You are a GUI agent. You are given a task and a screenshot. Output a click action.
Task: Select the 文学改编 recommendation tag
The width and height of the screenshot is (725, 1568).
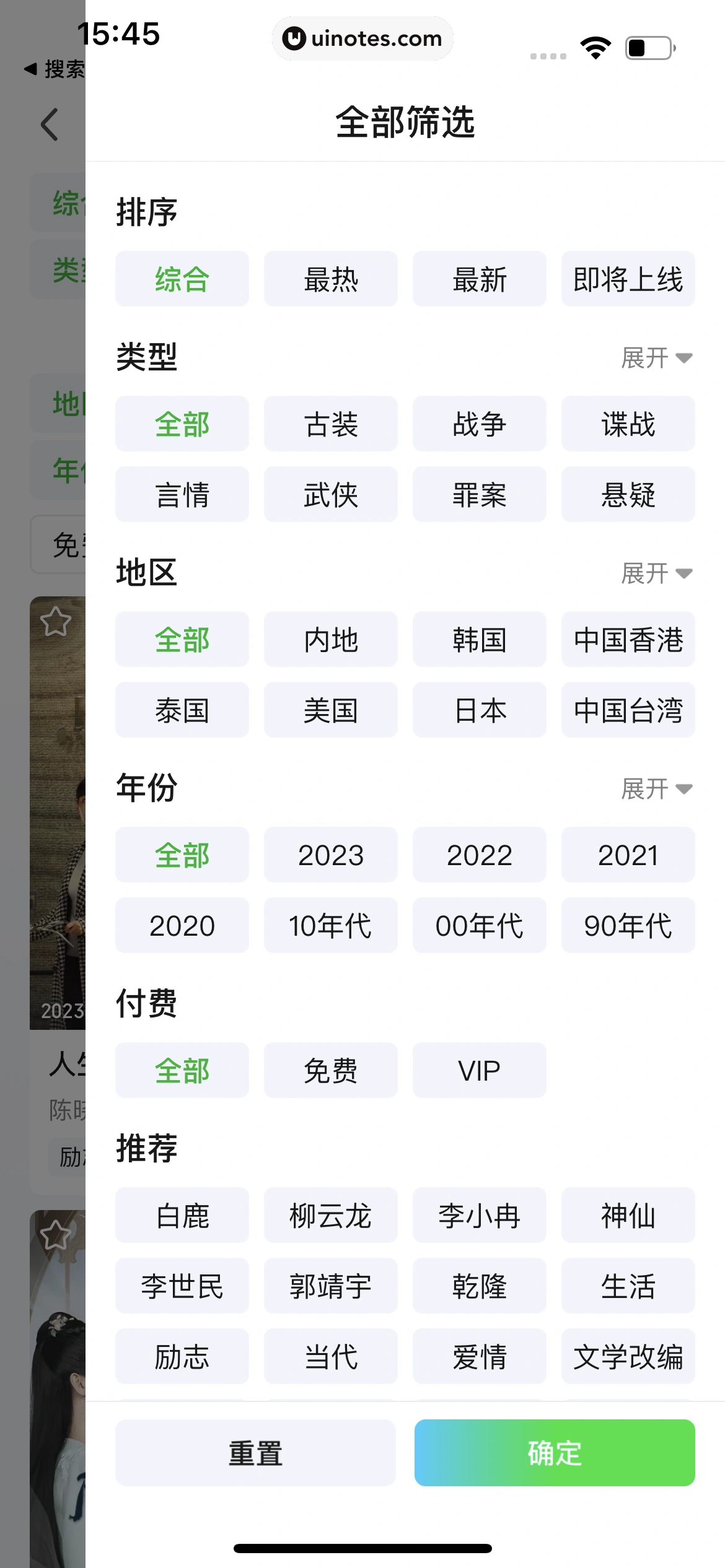pos(628,1357)
